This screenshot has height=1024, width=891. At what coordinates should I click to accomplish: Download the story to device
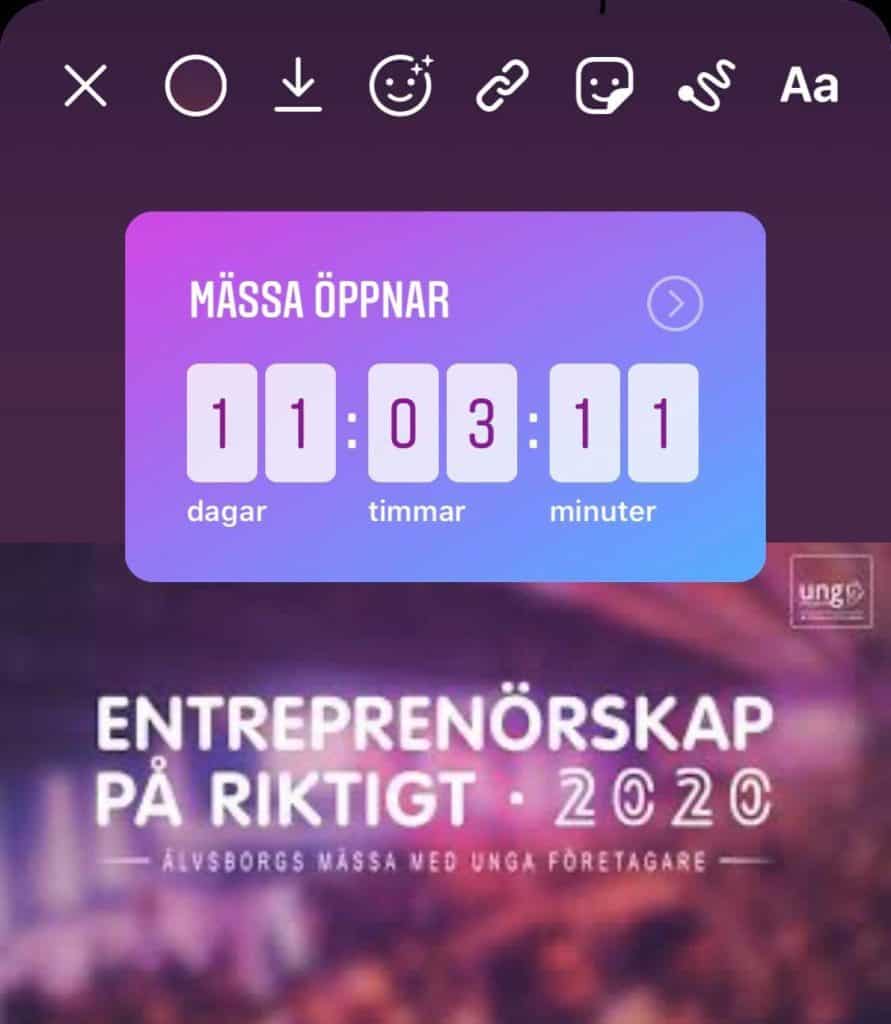[x=298, y=88]
